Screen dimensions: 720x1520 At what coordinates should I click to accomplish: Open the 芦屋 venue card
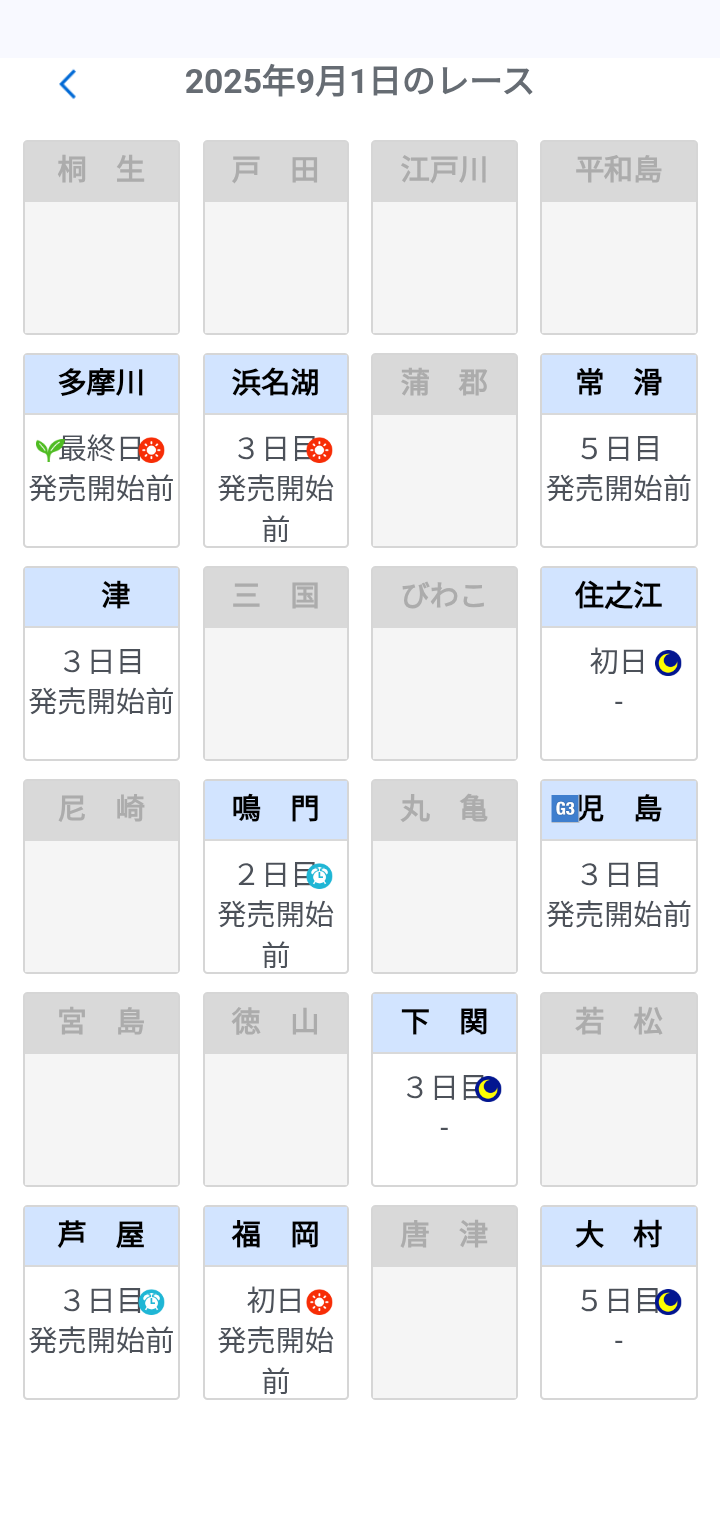[101, 1302]
